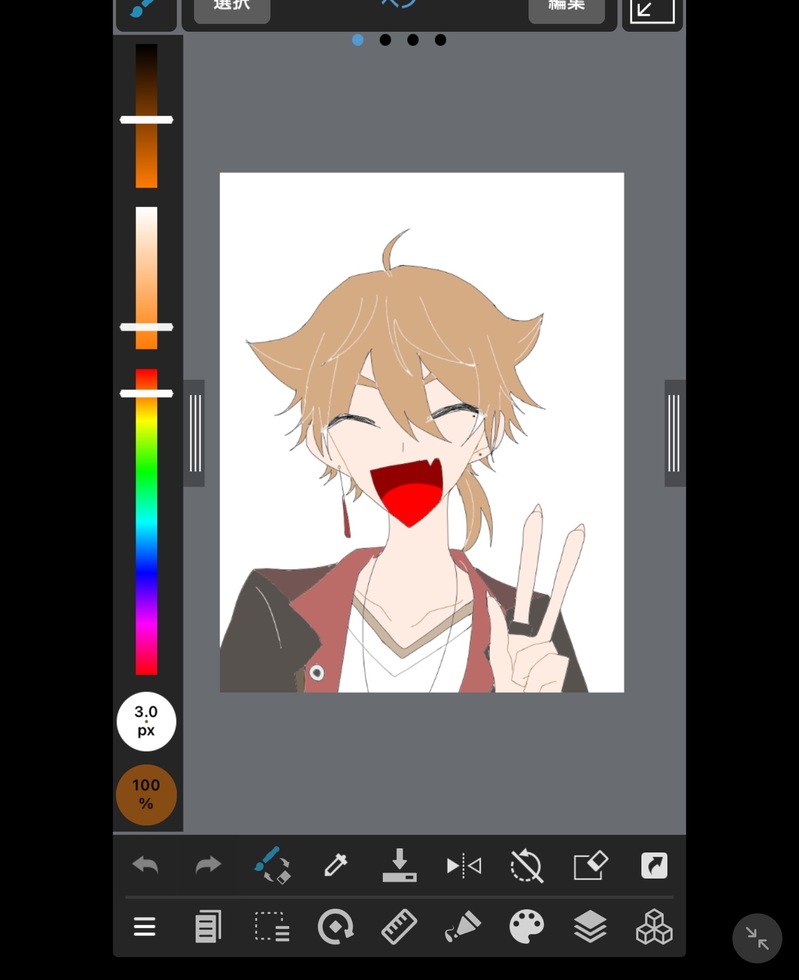Viewport: 799px width, 980px height.
Task: Open the selection tool menu
Action: point(272,927)
